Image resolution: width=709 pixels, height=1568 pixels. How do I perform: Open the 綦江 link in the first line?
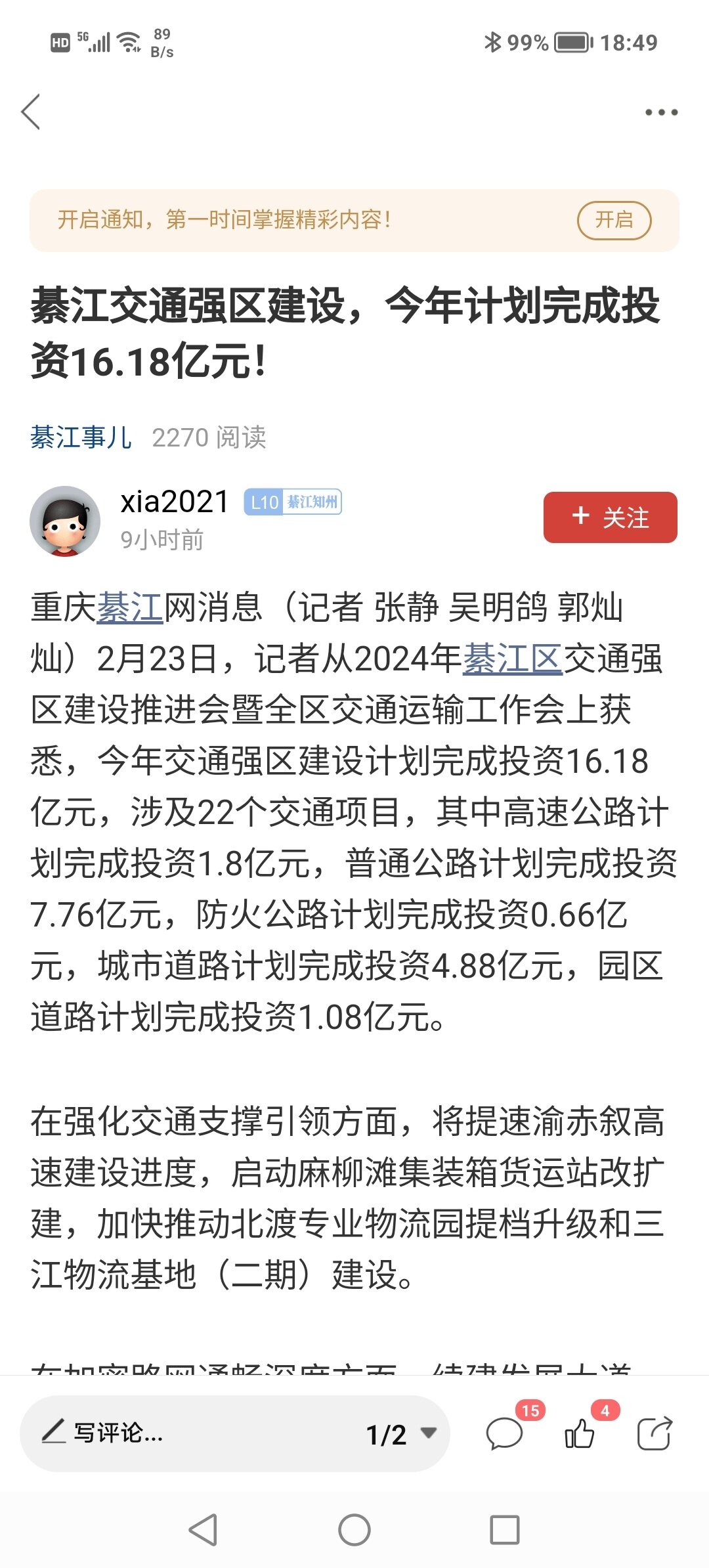pyautogui.click(x=129, y=607)
